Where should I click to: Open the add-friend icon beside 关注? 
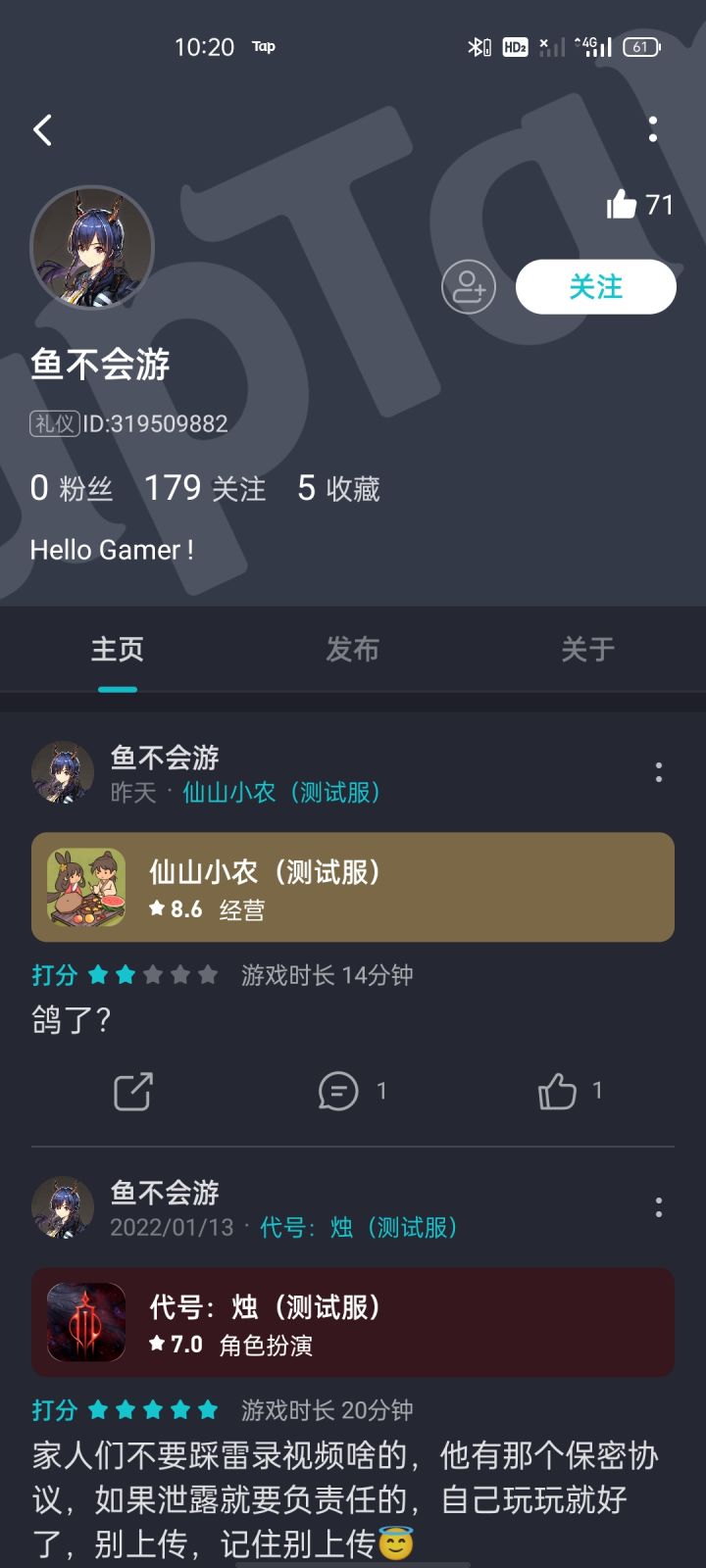click(x=470, y=287)
